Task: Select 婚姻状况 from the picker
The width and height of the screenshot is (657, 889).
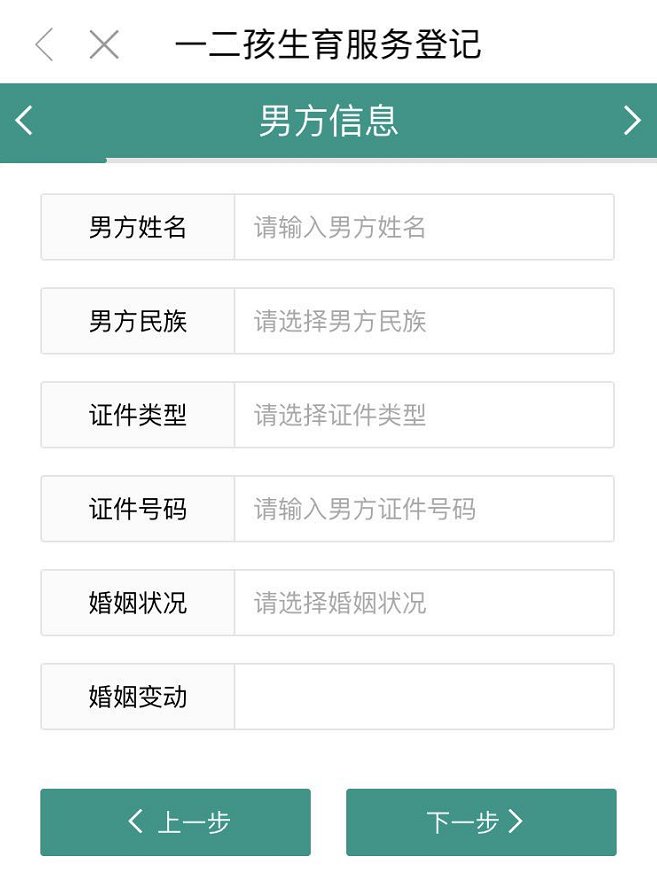Action: 423,603
